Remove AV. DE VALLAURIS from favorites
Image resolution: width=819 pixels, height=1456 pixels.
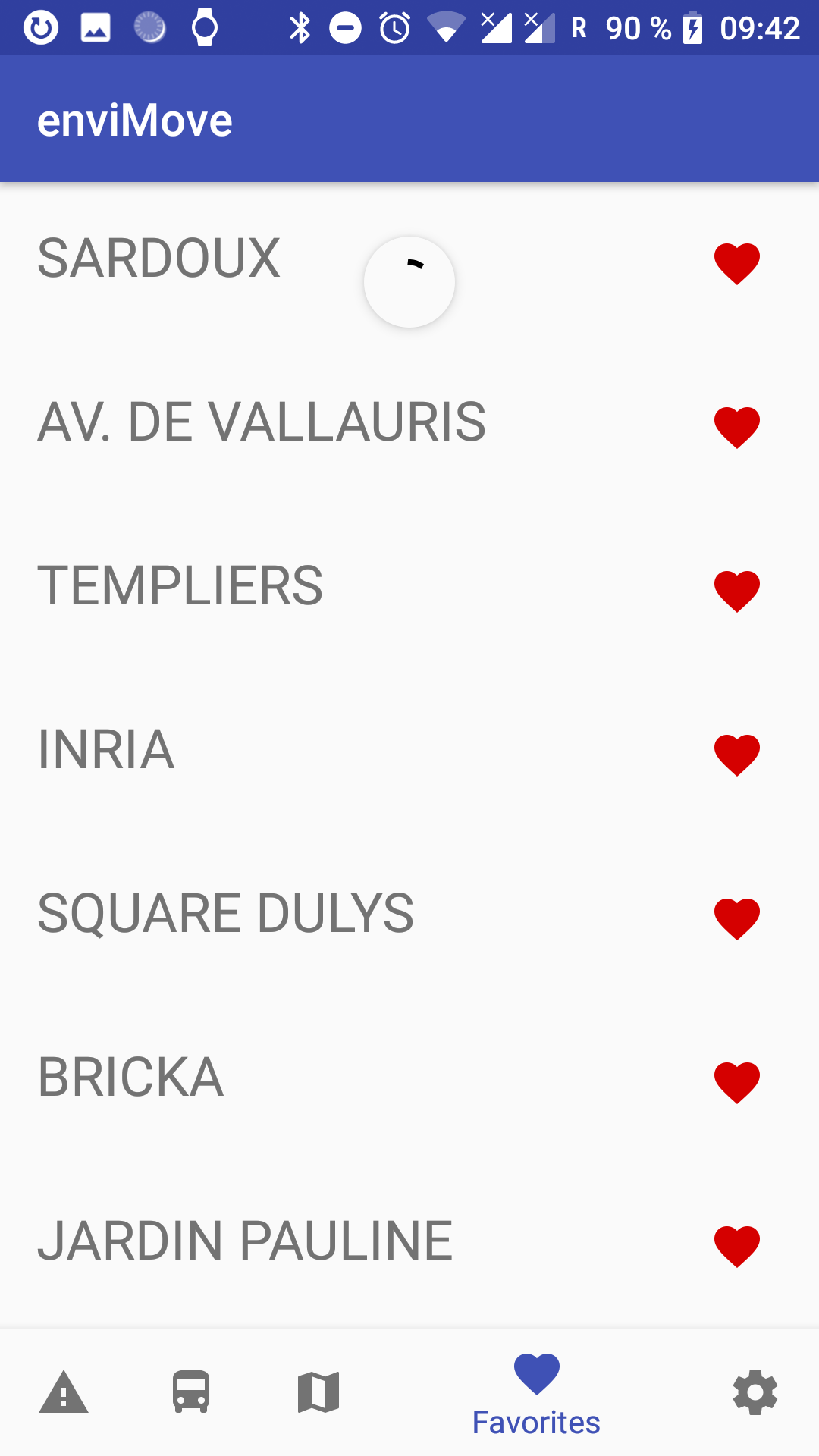(736, 428)
